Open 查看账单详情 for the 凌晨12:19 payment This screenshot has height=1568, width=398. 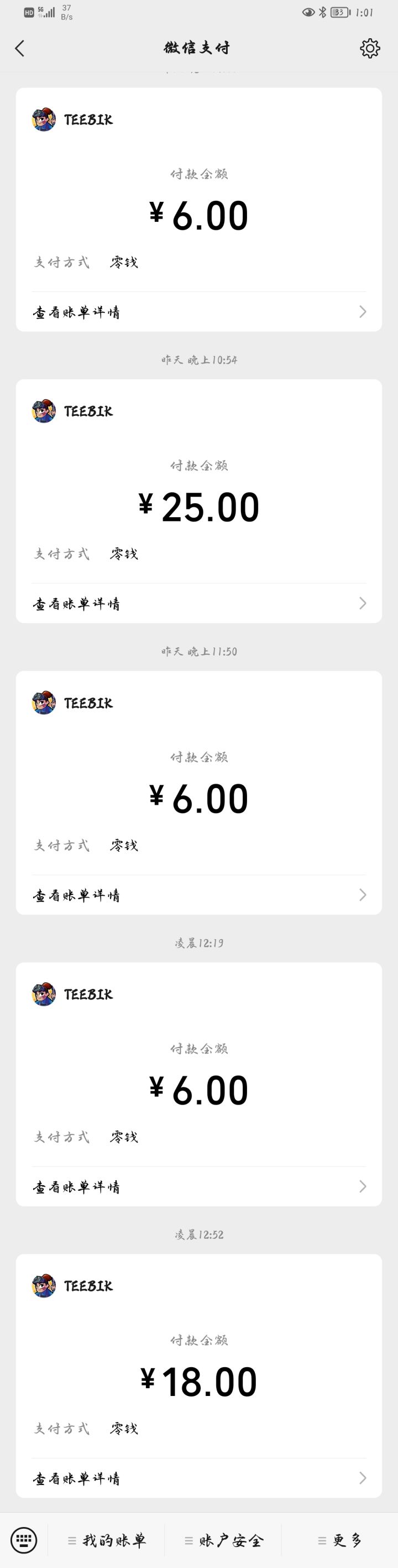[x=198, y=1186]
